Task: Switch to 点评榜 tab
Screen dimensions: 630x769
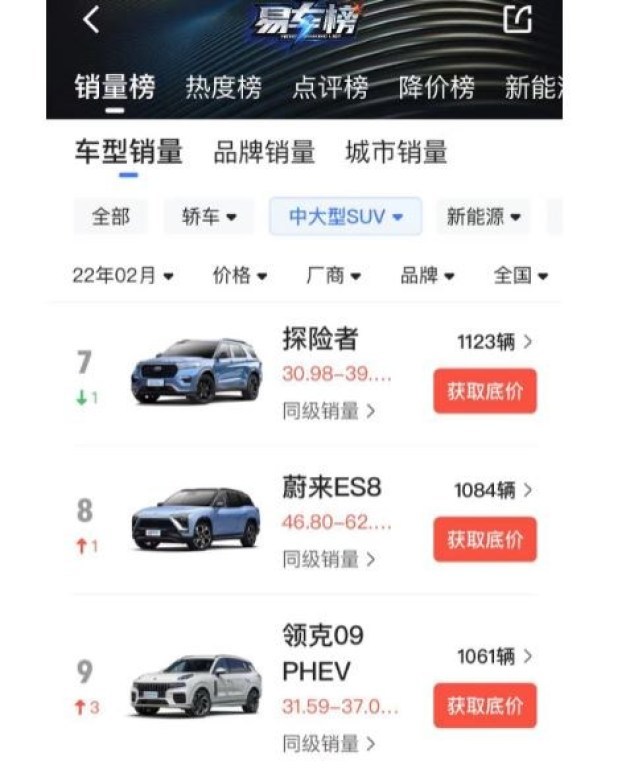Action: [330, 88]
